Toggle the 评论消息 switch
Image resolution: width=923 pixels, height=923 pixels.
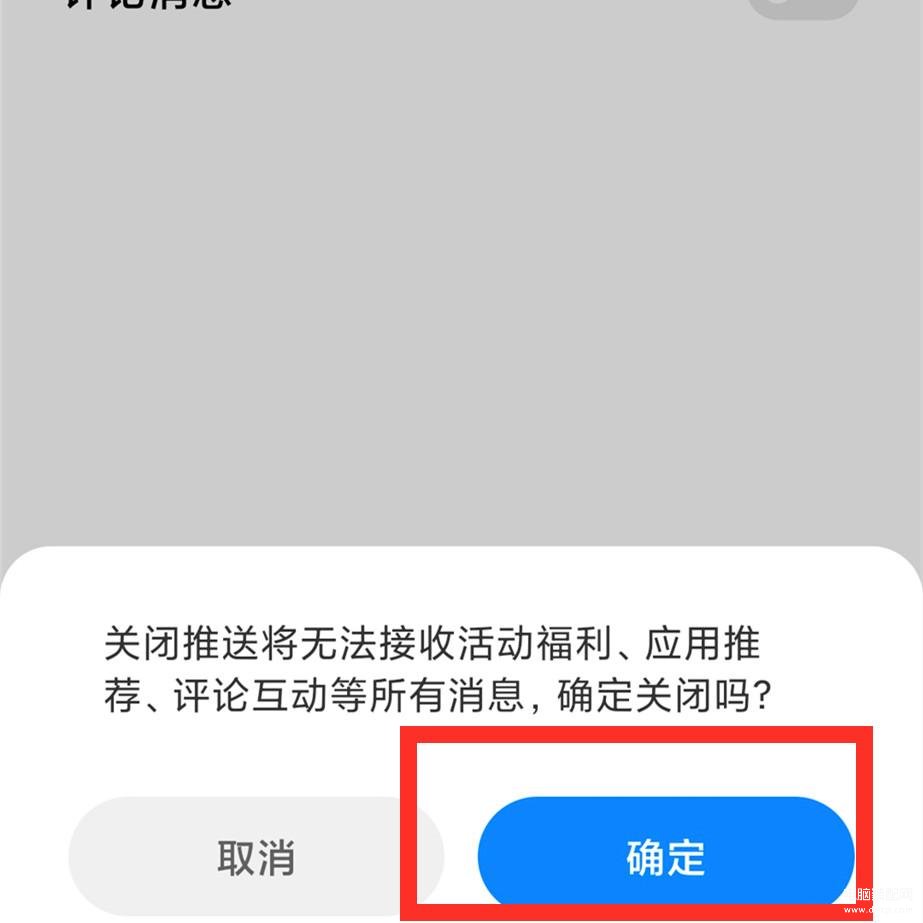(802, 7)
